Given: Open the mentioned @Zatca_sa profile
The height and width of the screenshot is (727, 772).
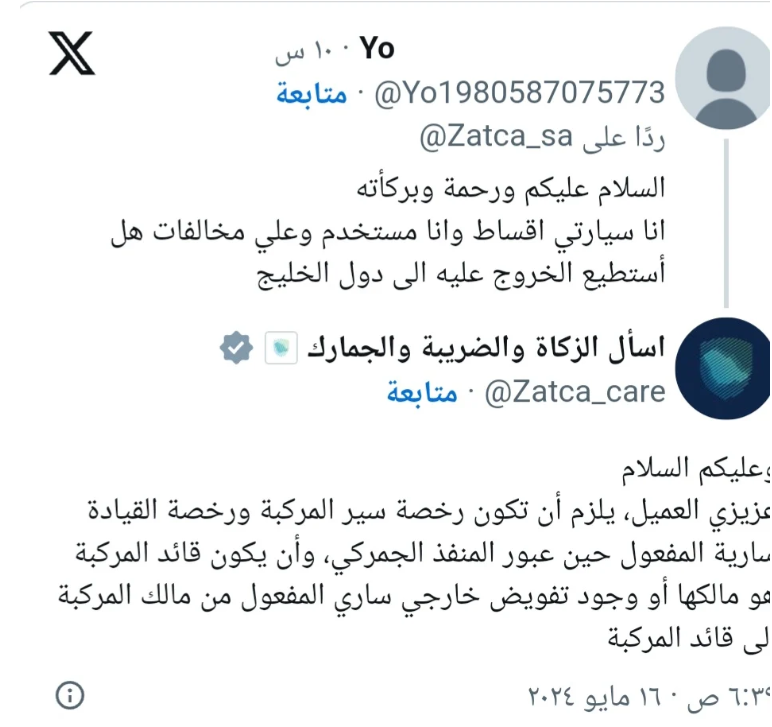Looking at the screenshot, I should click(491, 139).
